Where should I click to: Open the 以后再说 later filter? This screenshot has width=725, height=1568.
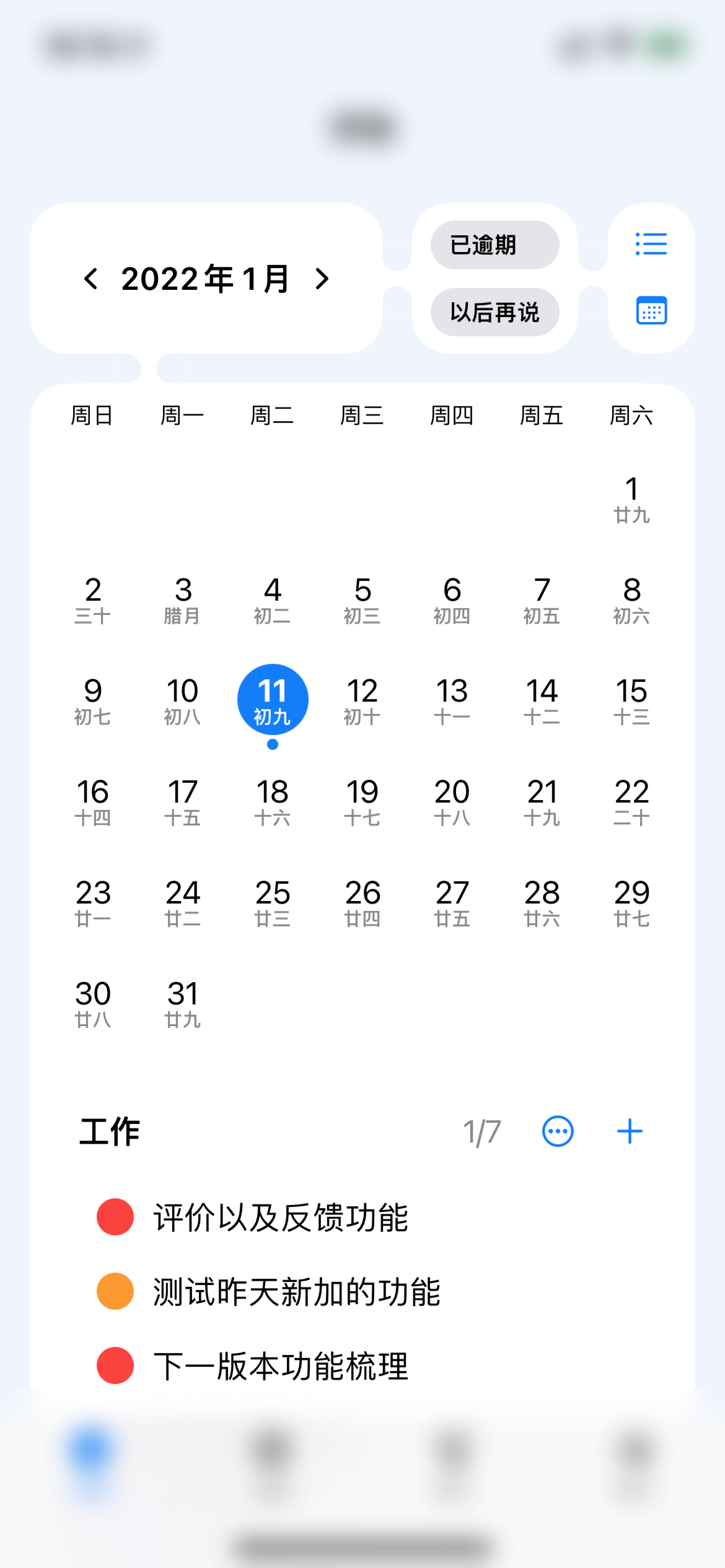(494, 312)
